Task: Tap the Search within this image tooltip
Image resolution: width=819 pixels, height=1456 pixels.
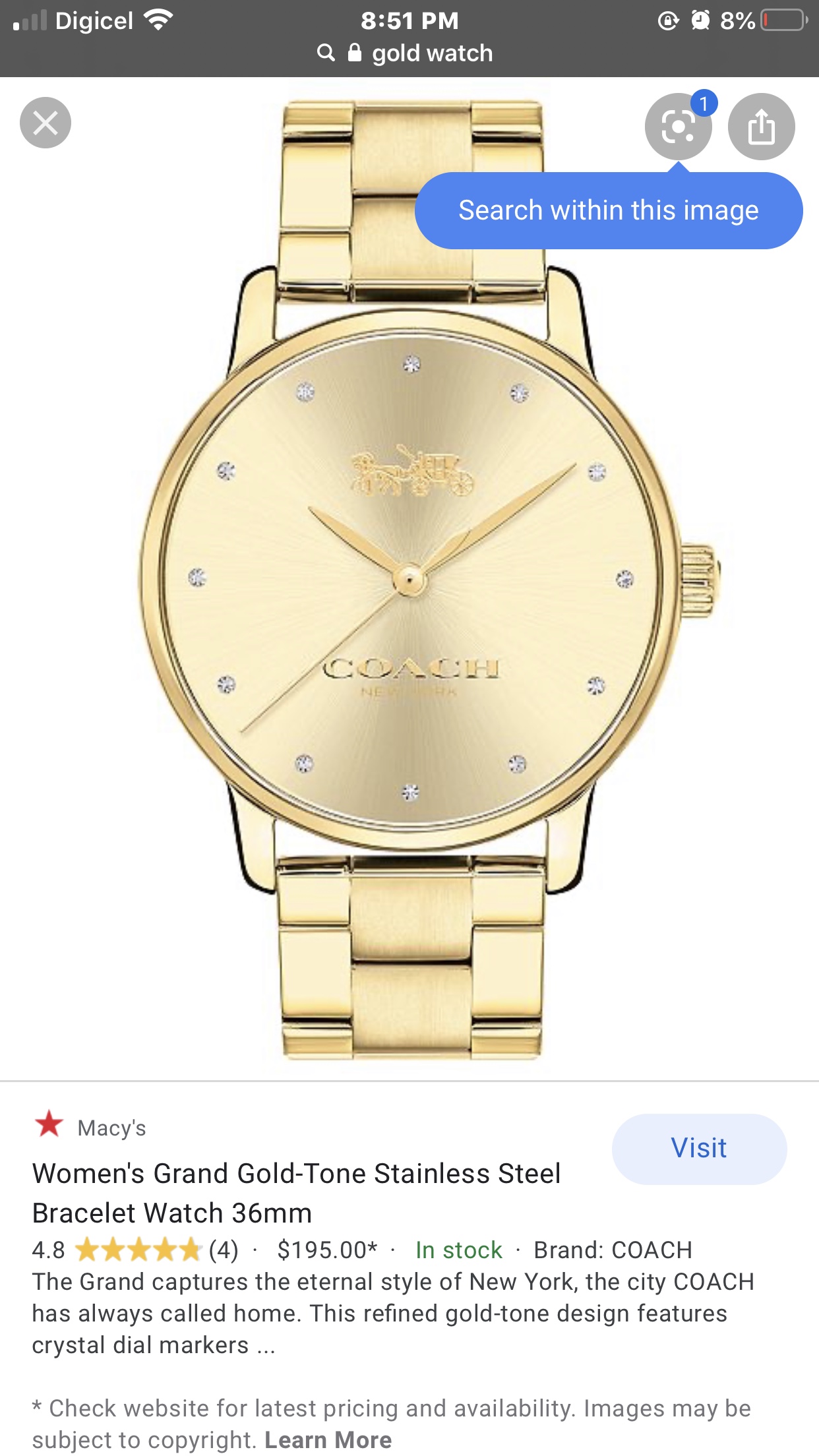Action: click(x=609, y=210)
